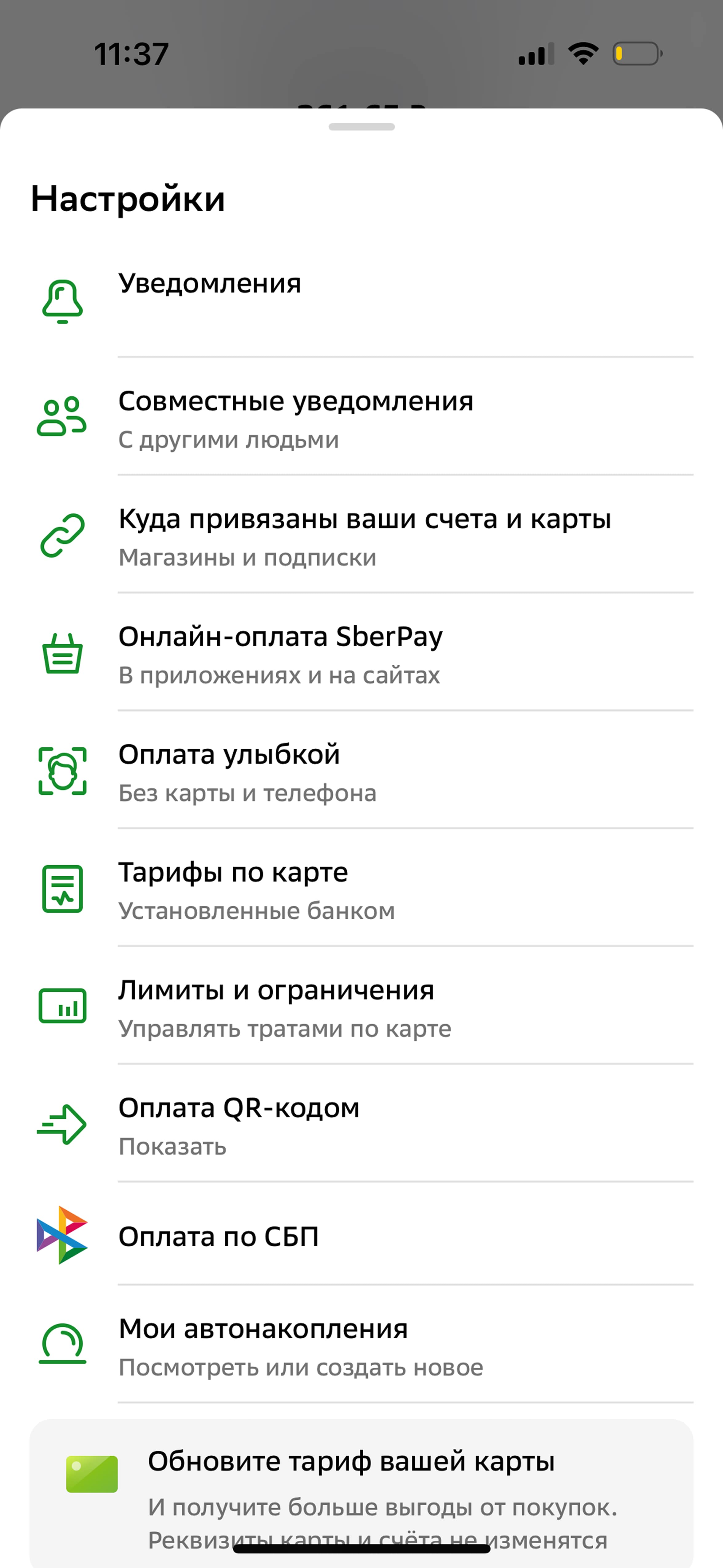The image size is (723, 1568).
Task: Open Мои автонакопления
Action: click(361, 1345)
